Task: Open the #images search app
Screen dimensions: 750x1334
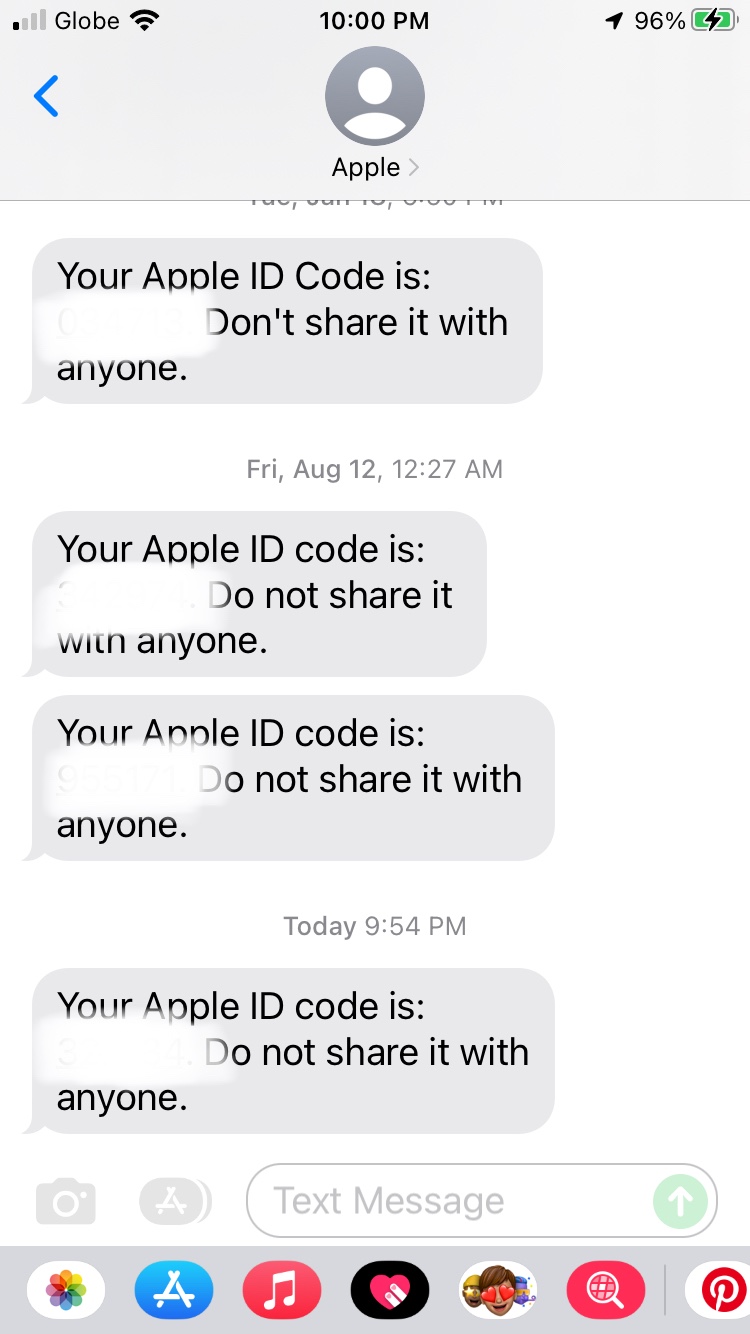Action: tap(606, 1290)
